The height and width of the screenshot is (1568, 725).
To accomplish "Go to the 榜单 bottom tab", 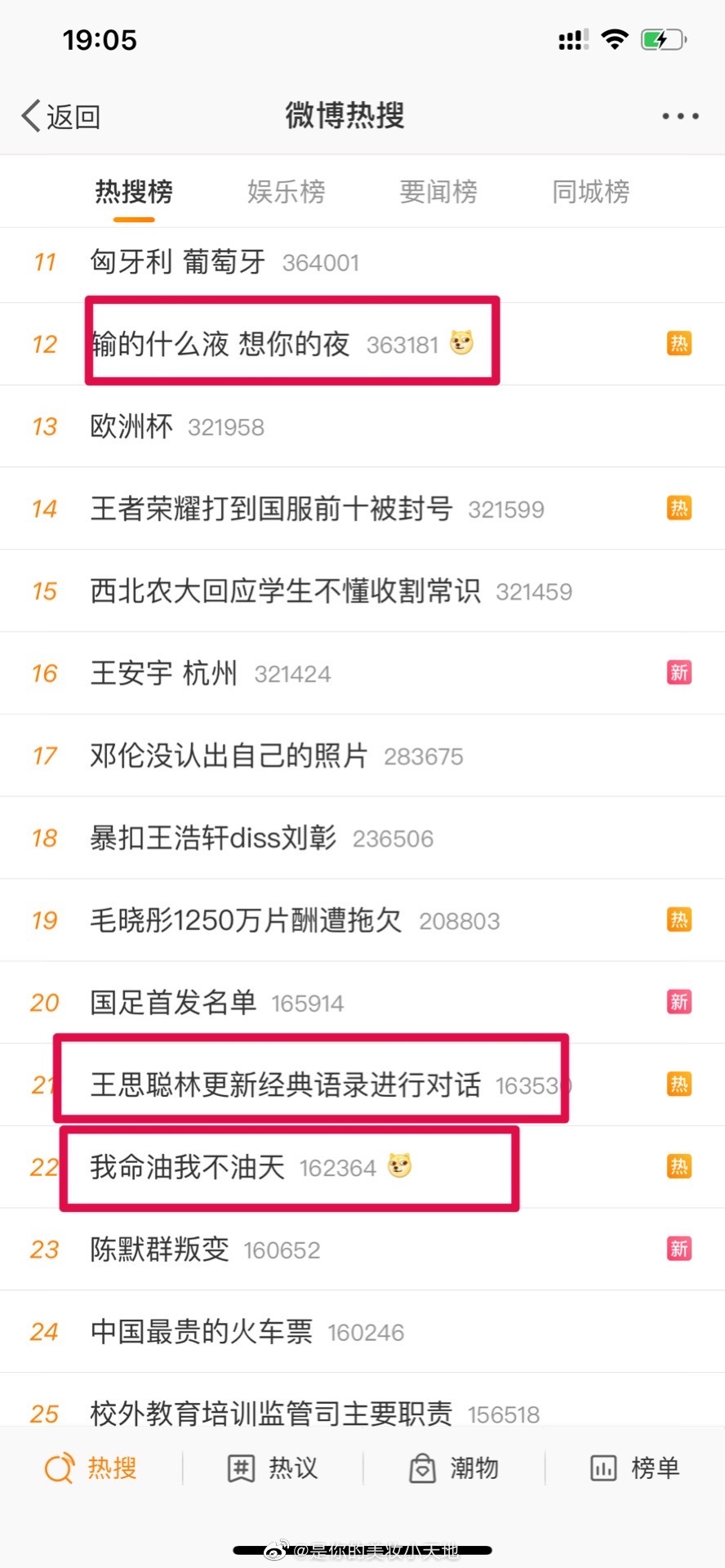I will pyautogui.click(x=635, y=1468).
